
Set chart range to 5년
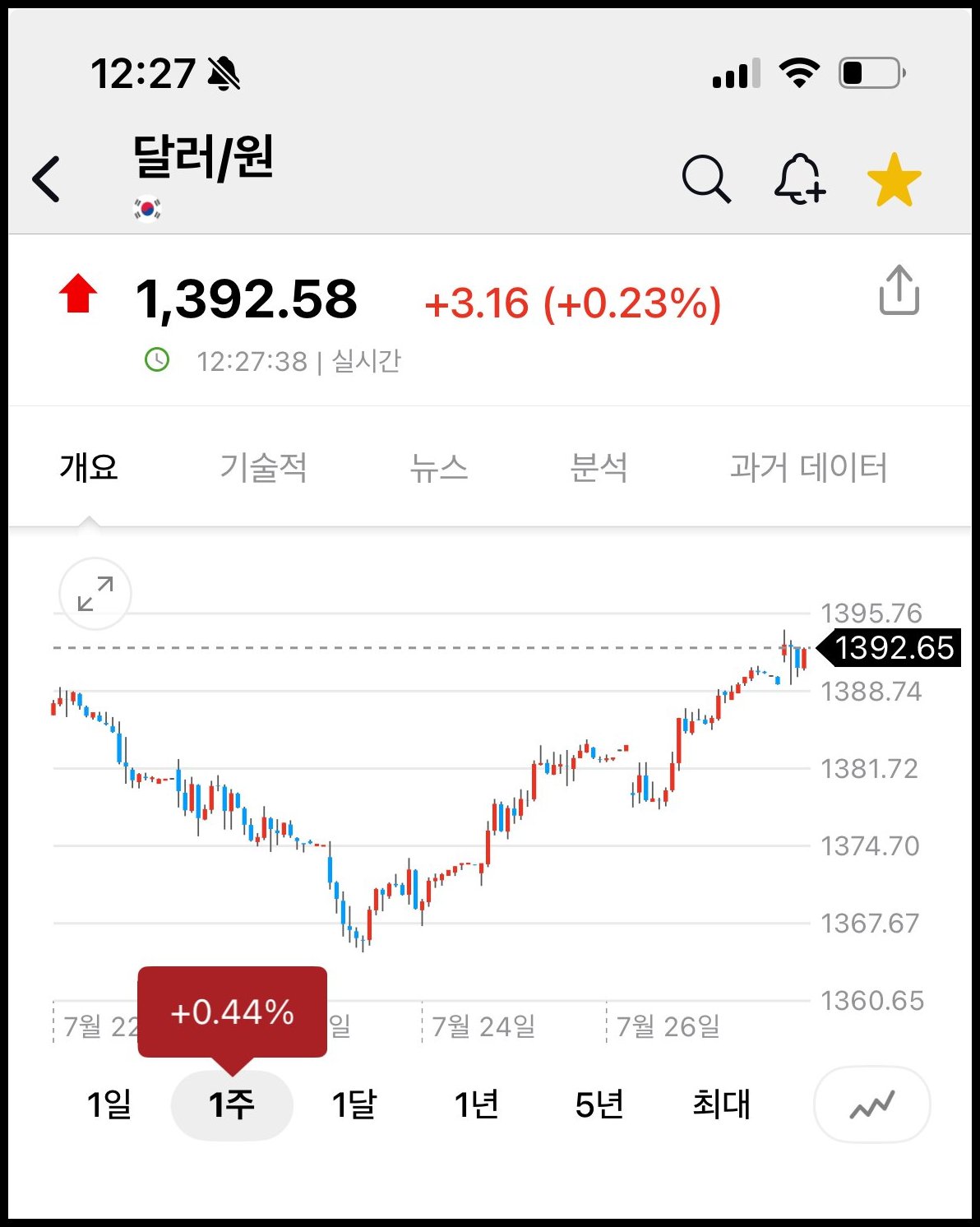tap(599, 1104)
